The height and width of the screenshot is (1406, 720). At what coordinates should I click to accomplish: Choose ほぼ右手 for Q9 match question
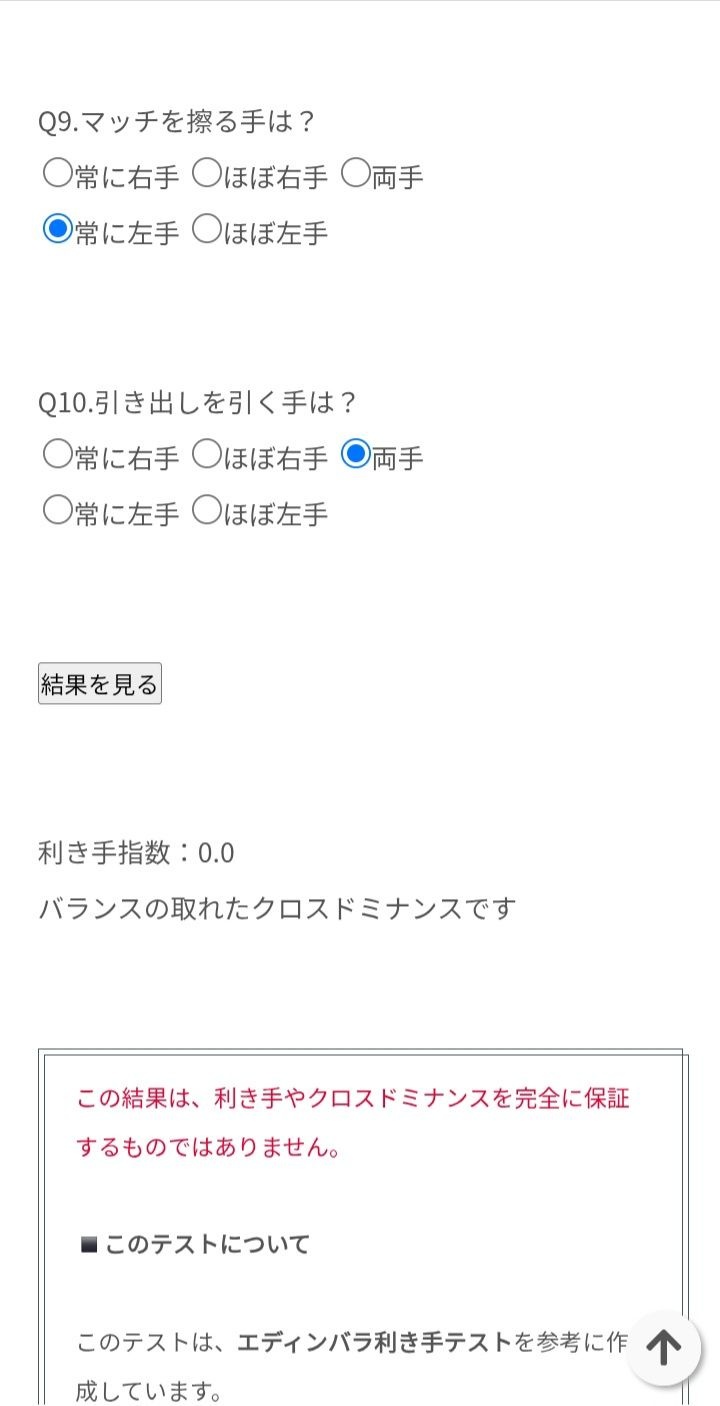point(206,174)
